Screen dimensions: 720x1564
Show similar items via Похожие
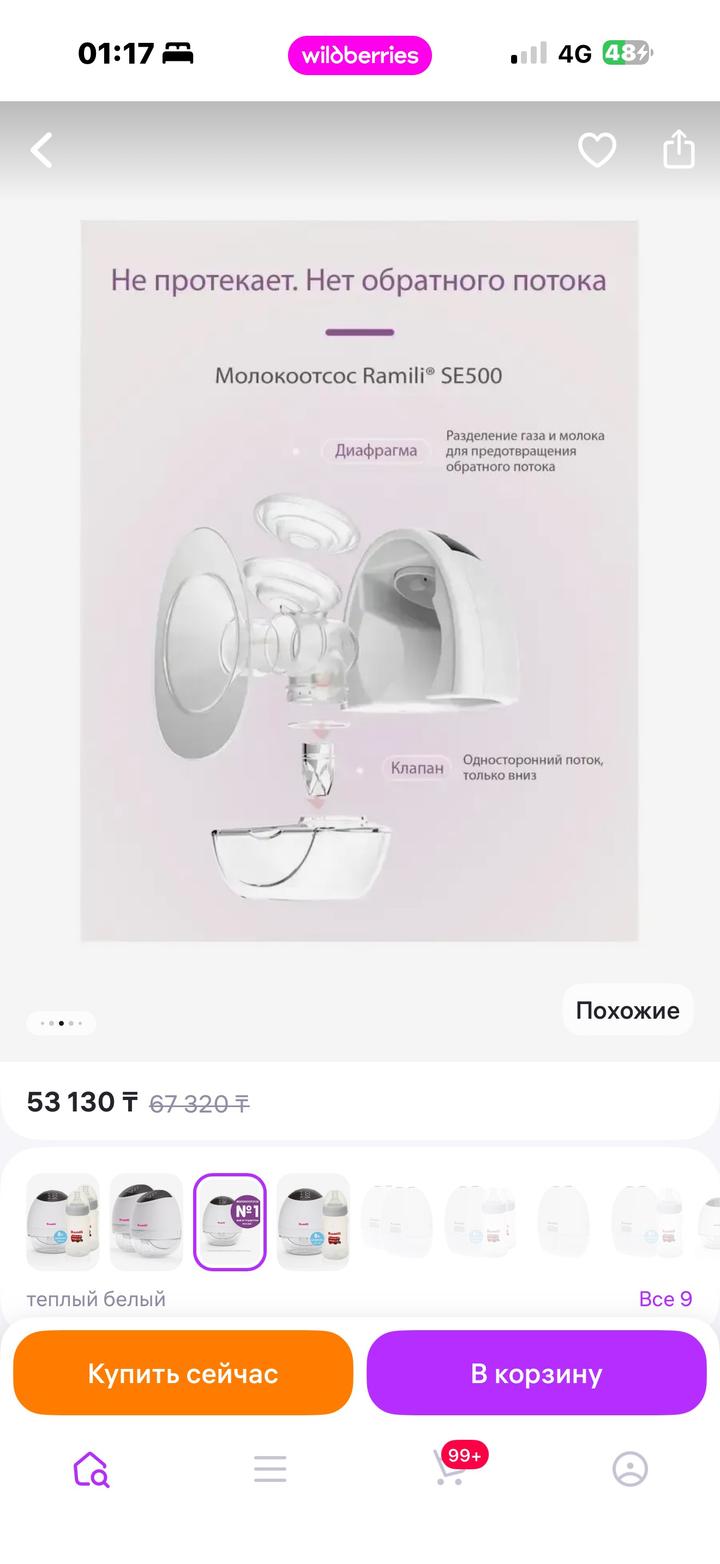pyautogui.click(x=627, y=1010)
